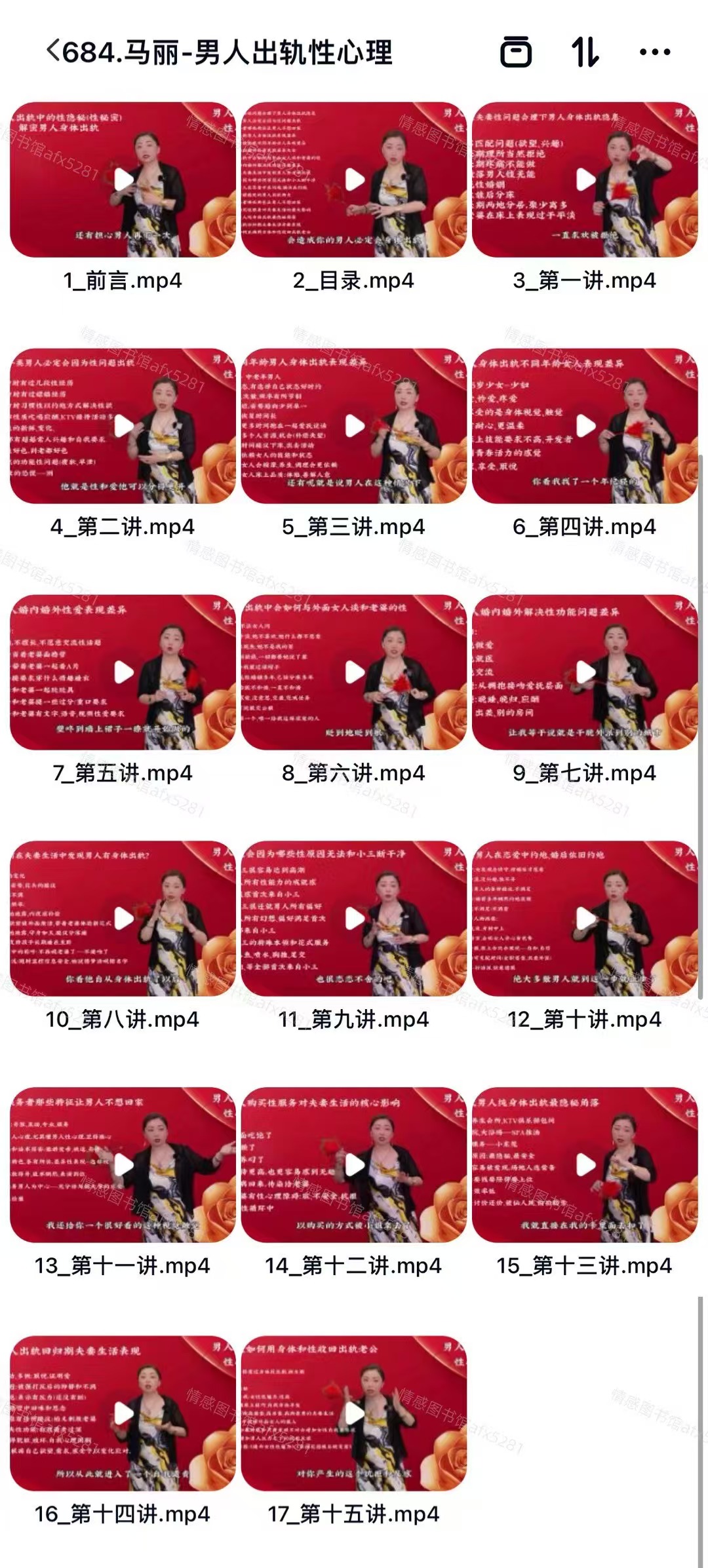Open the 9_第七讲.mp4 video
This screenshot has height=1568, width=708.
pos(585,672)
